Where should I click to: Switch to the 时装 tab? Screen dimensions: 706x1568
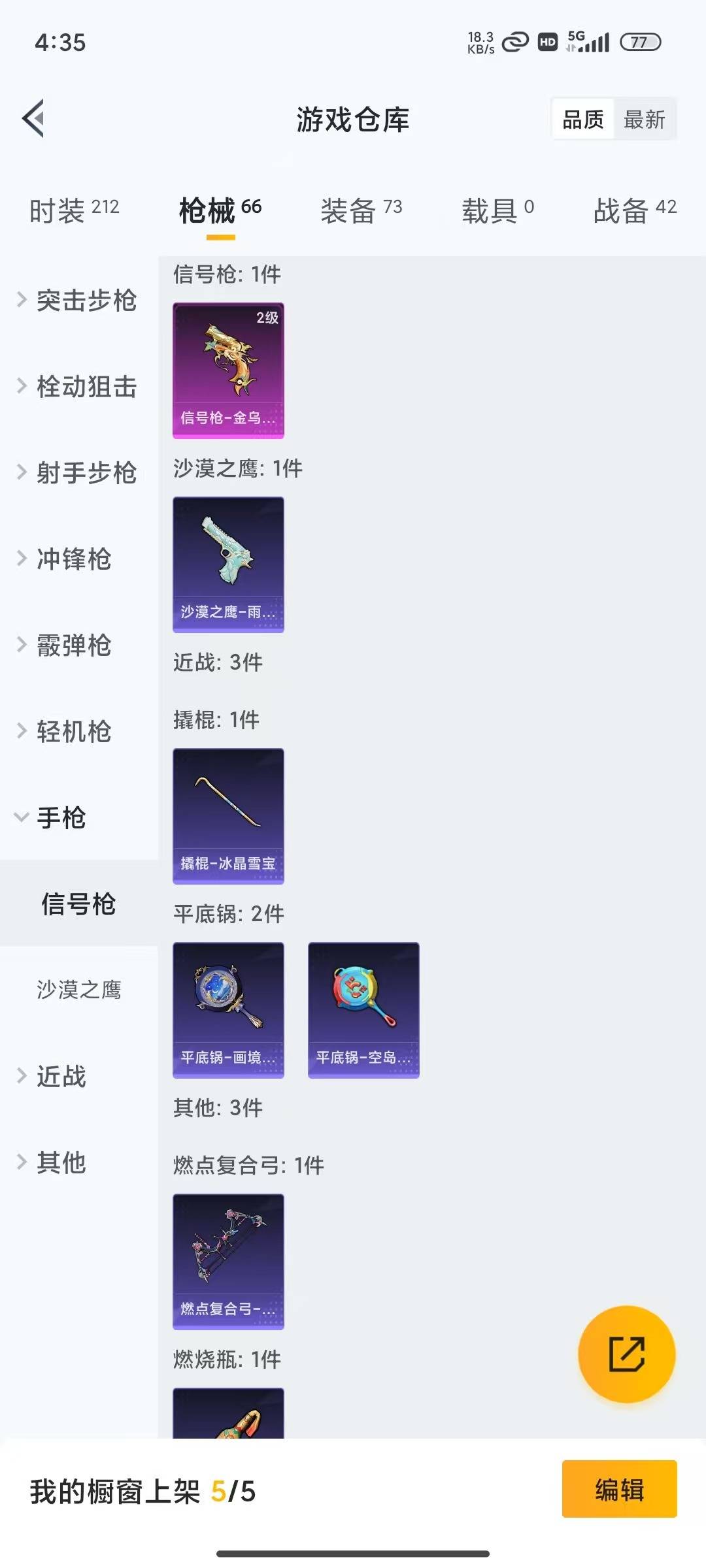coord(72,210)
